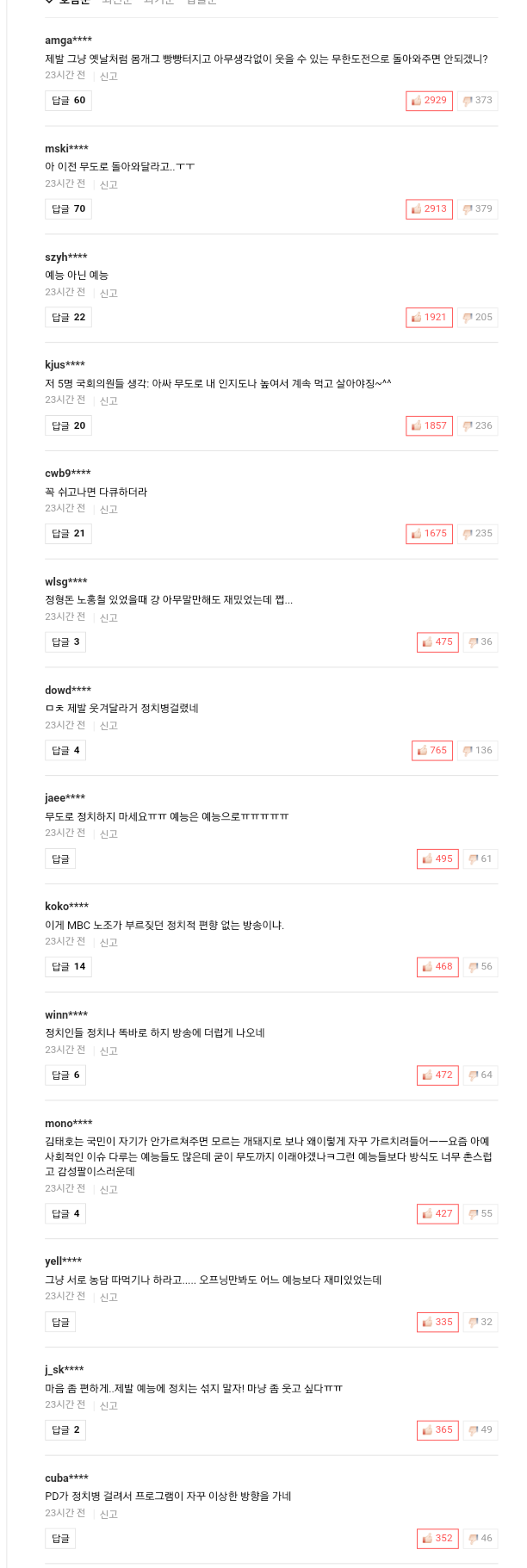Viewport: 527px width, 1568px height.
Task: Report the comment by cuba****
Action: click(108, 1515)
